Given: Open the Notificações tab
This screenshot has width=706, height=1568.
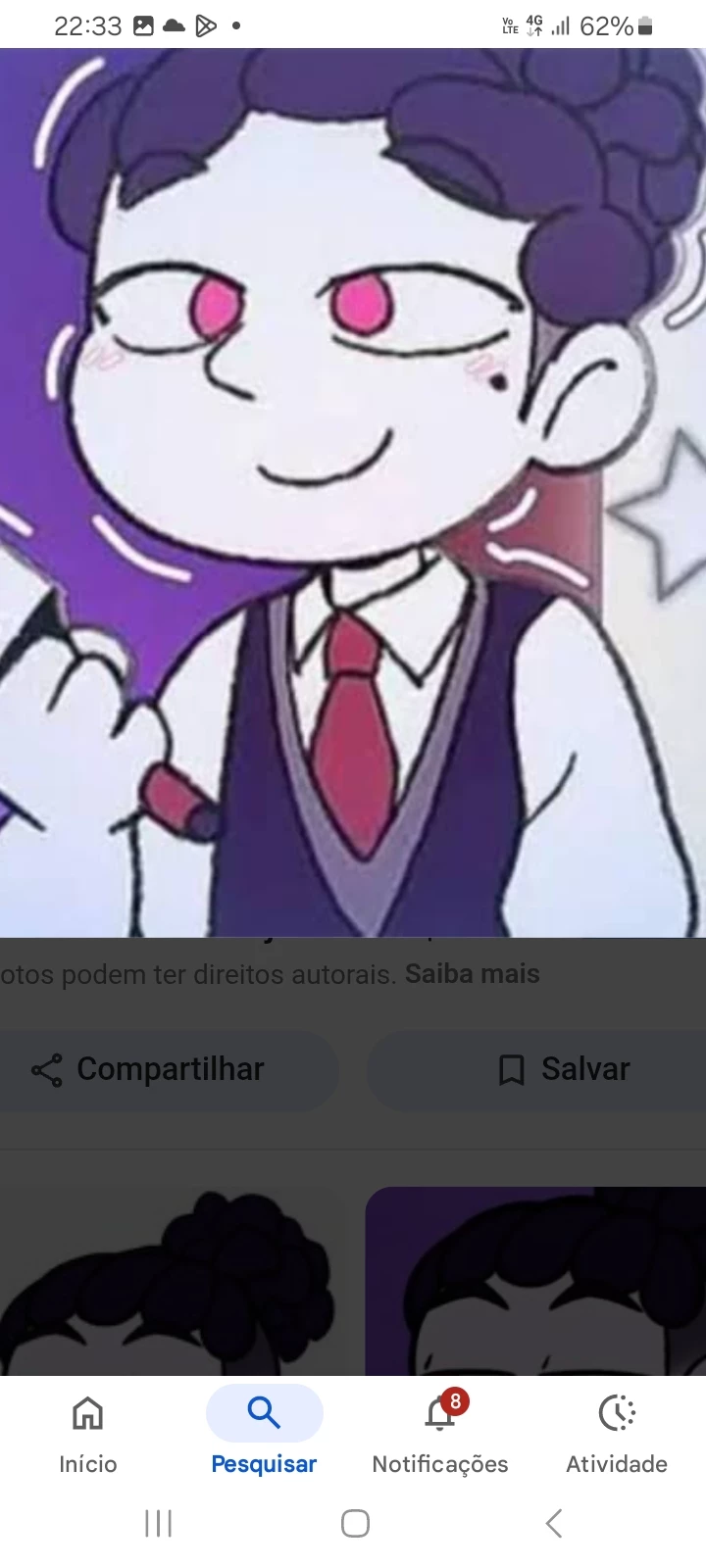Looking at the screenshot, I should (x=440, y=1434).
